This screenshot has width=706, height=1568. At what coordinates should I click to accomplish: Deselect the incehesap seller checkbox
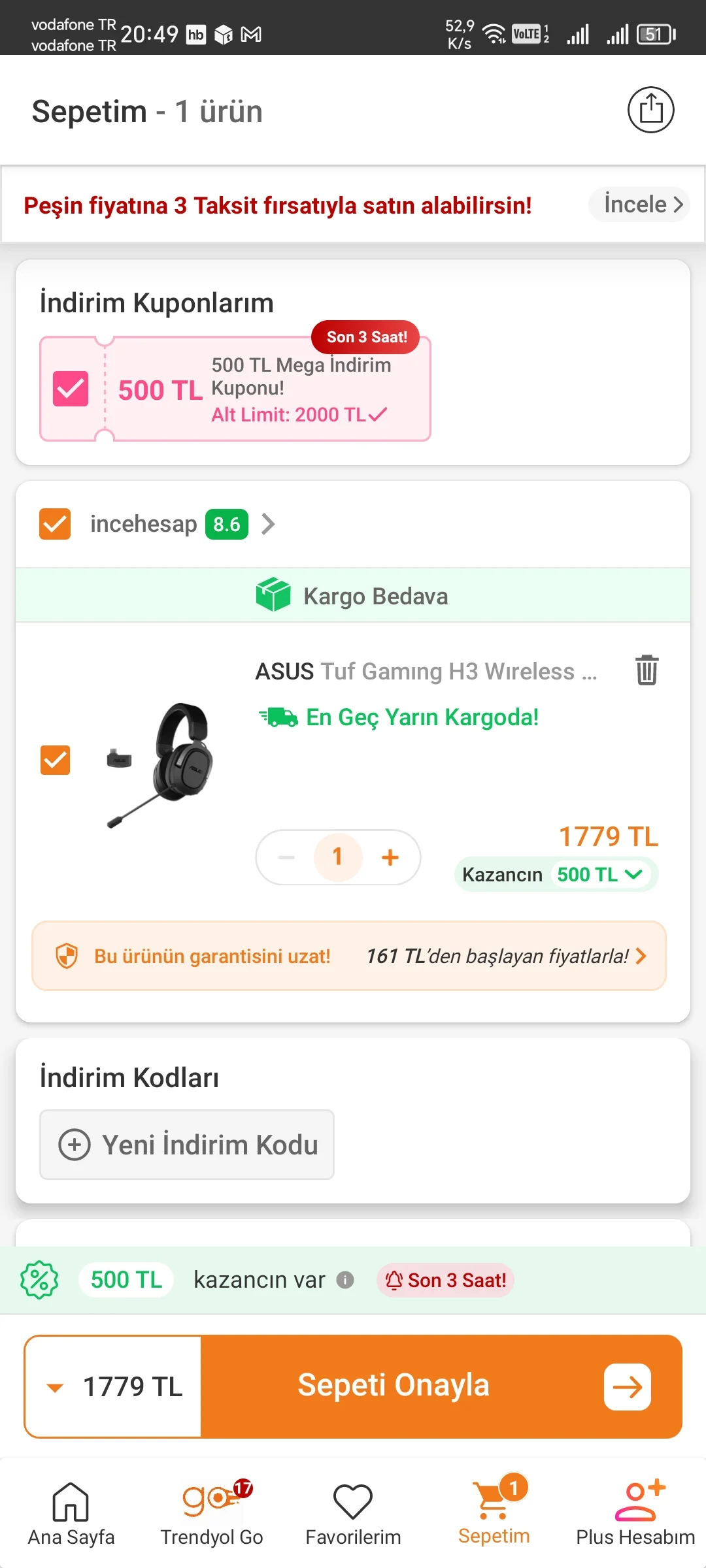click(x=55, y=524)
